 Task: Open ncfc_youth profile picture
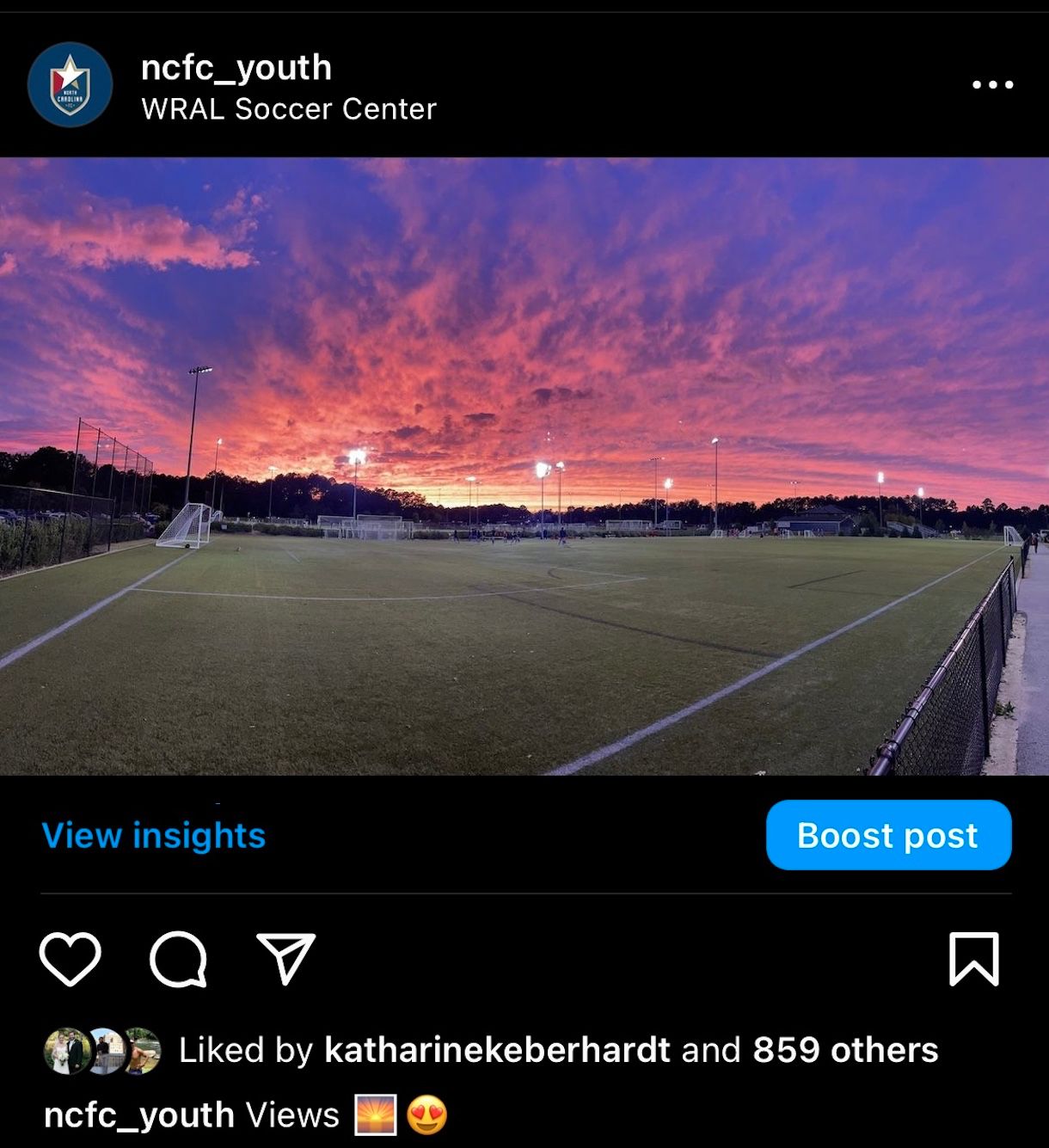pyautogui.click(x=70, y=84)
